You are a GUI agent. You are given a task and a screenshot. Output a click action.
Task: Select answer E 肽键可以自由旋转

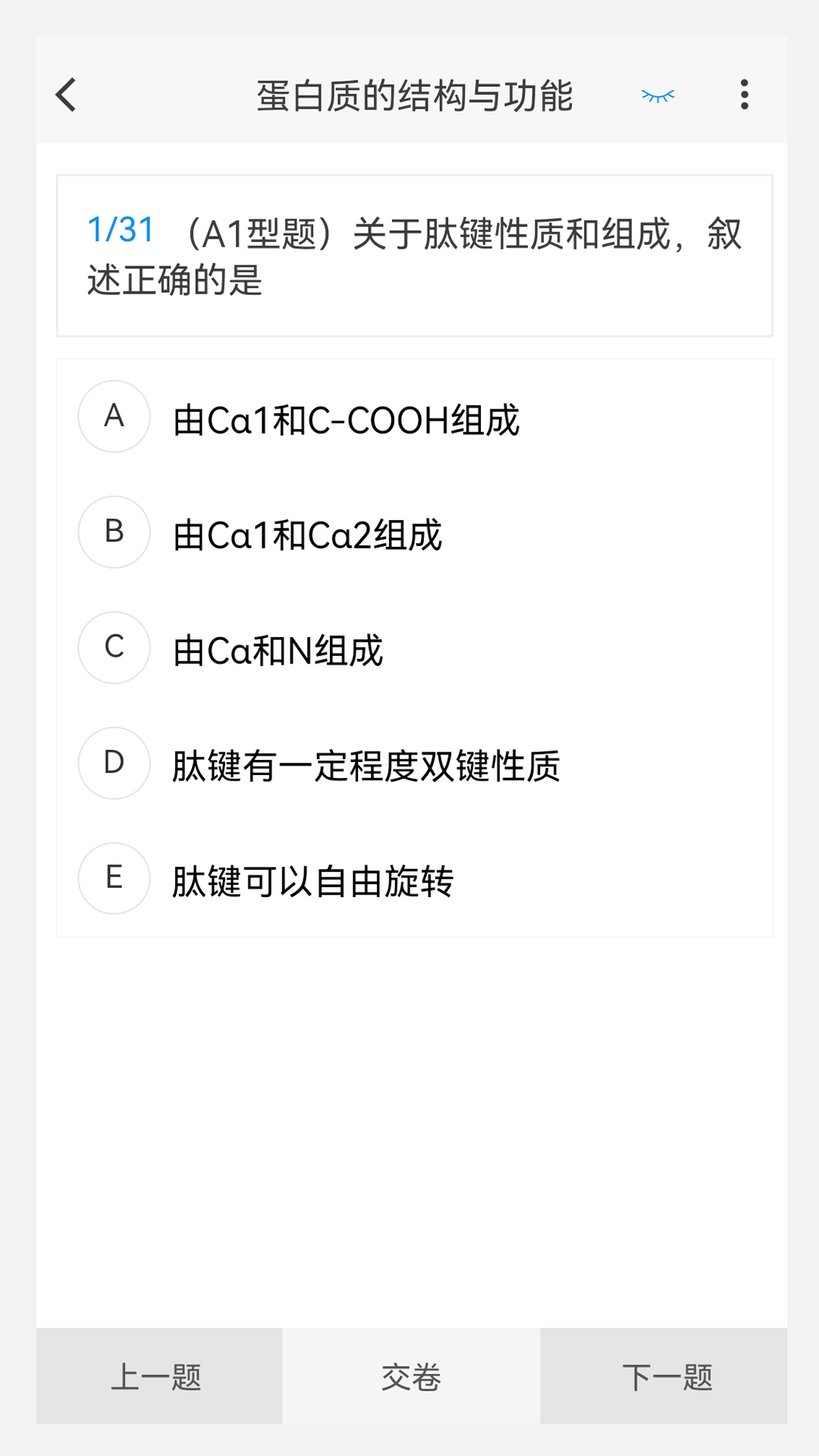pos(315,880)
